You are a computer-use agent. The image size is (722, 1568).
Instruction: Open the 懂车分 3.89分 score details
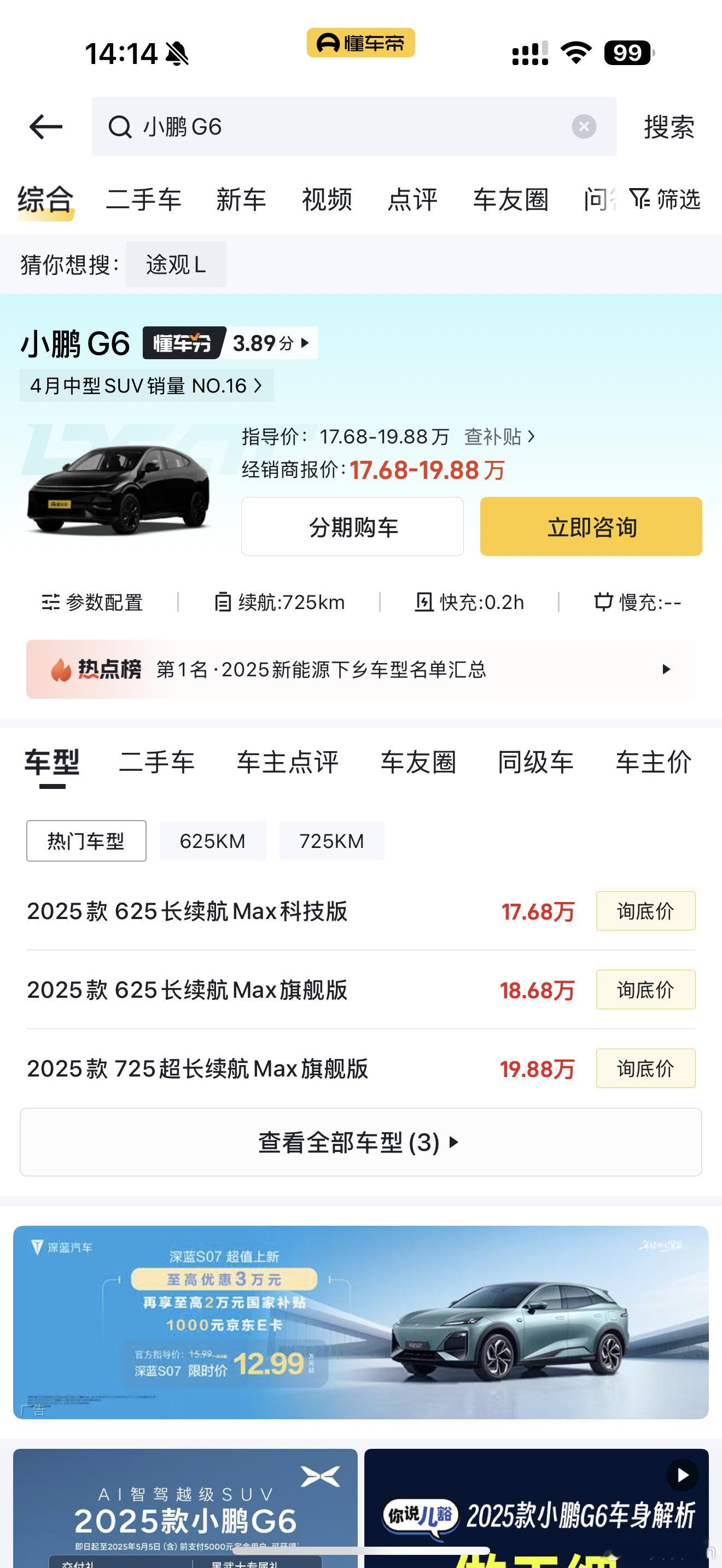[230, 343]
